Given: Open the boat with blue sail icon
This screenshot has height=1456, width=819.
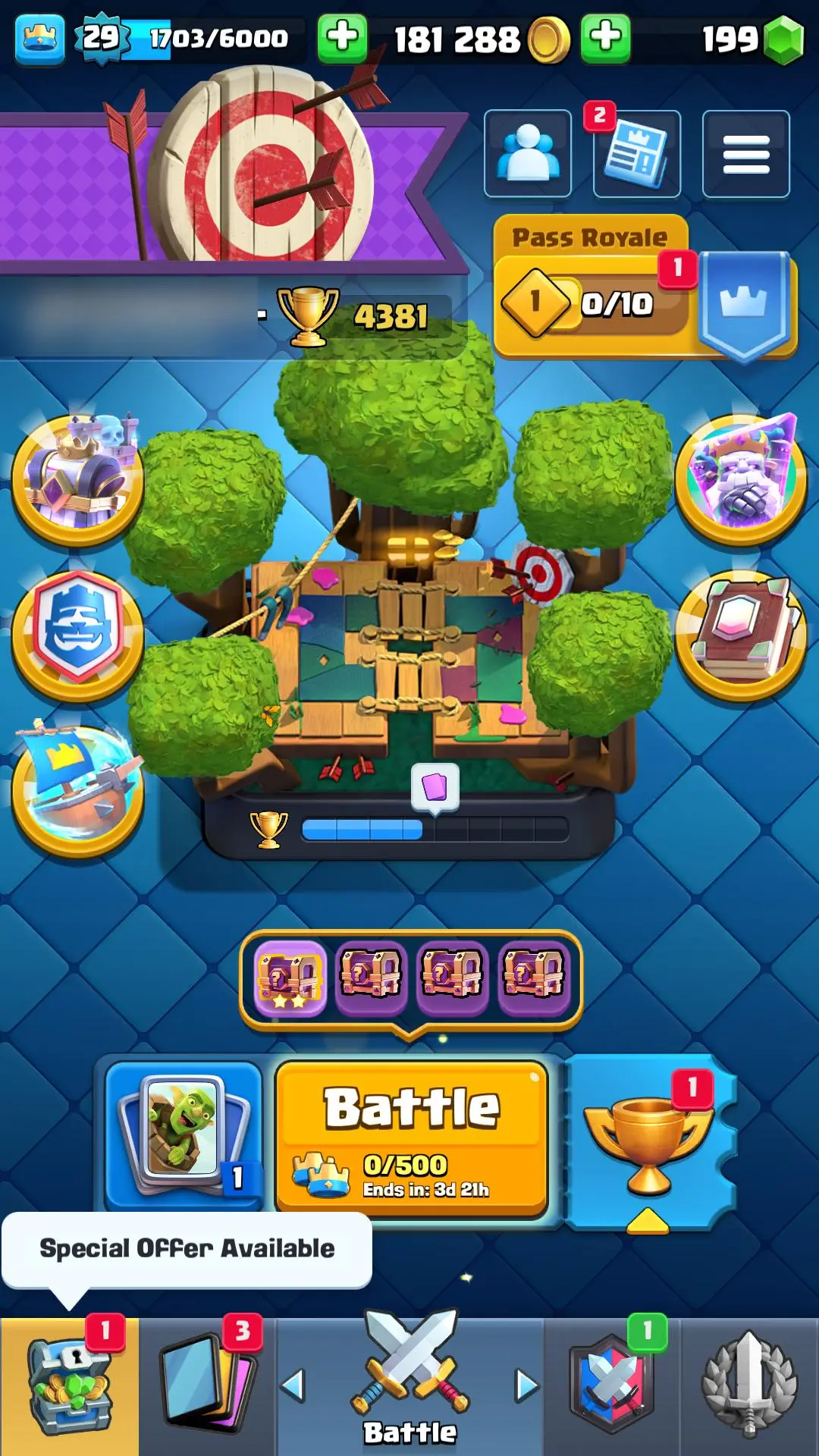Looking at the screenshot, I should (77, 790).
